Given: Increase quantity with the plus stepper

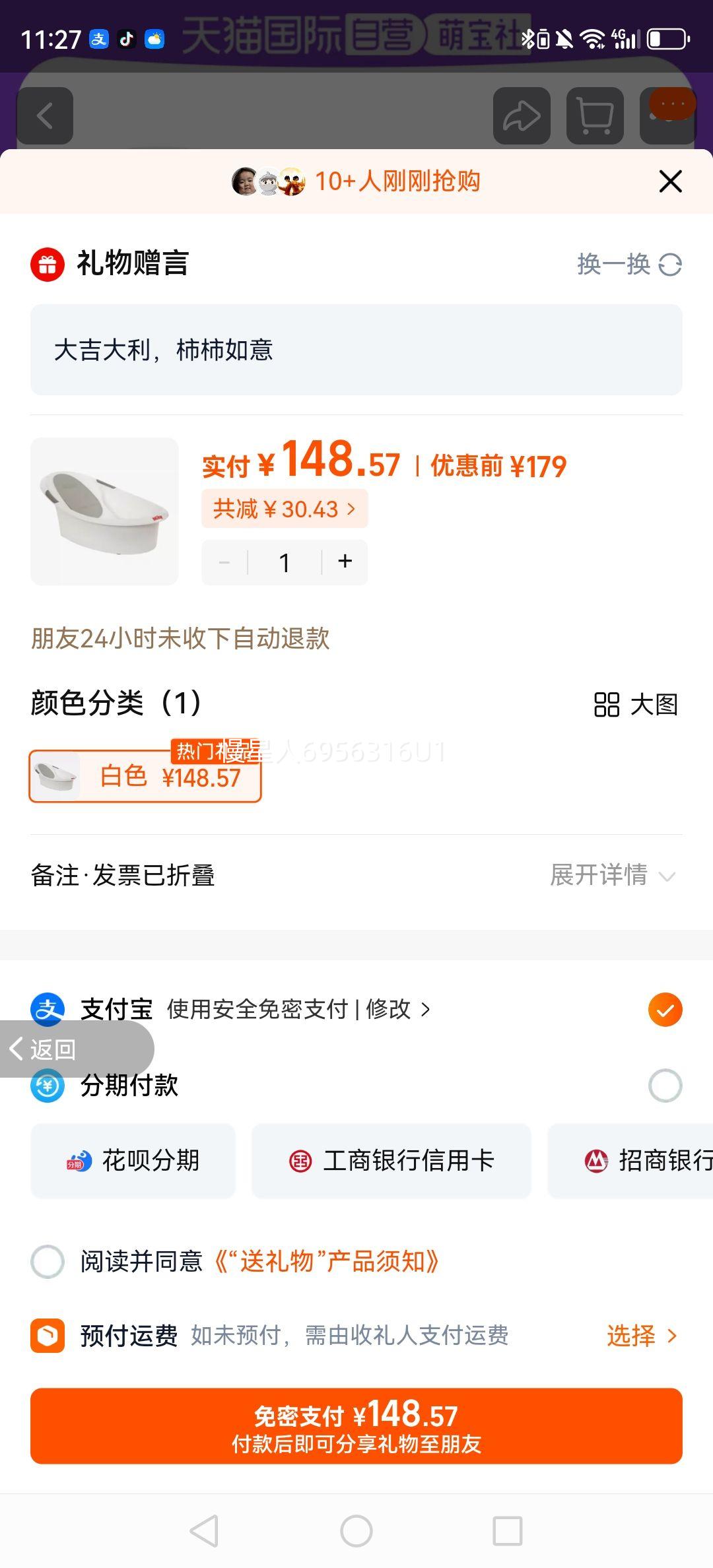Looking at the screenshot, I should [345, 562].
